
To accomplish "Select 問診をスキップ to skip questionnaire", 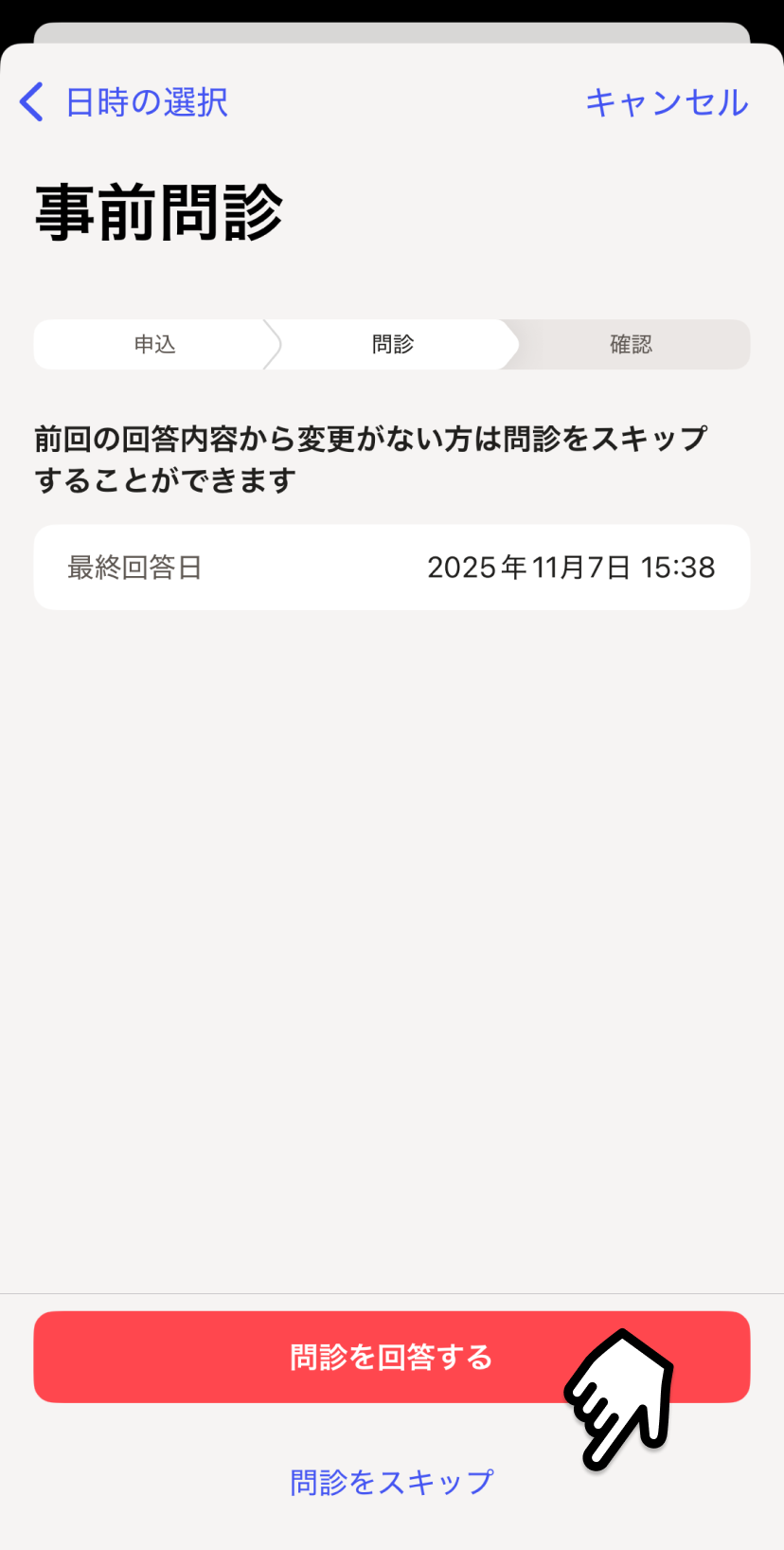I will tap(391, 1482).
